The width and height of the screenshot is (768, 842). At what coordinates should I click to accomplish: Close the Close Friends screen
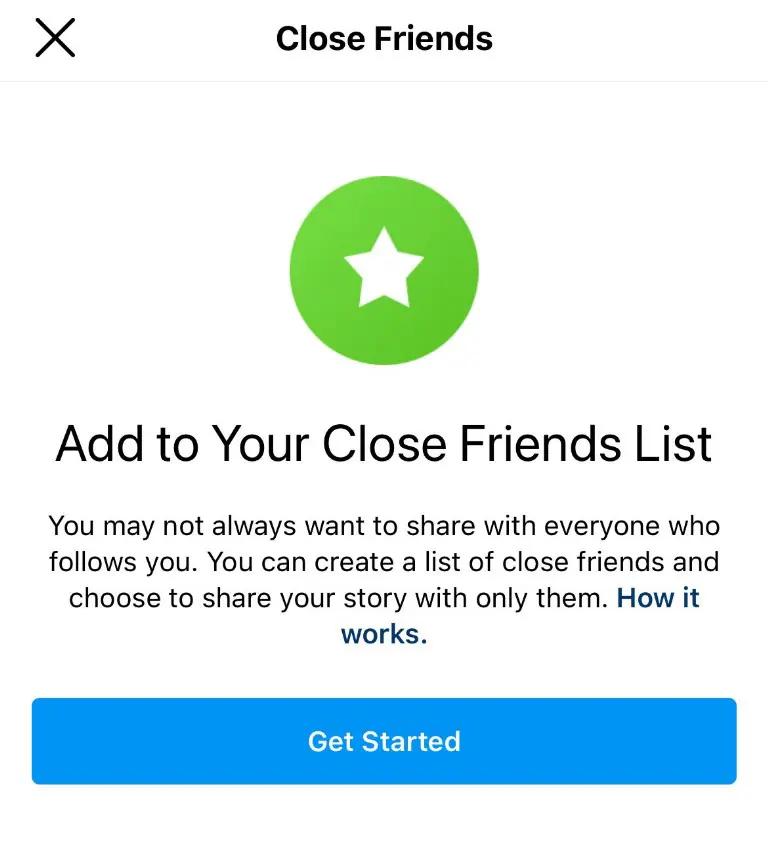(55, 39)
